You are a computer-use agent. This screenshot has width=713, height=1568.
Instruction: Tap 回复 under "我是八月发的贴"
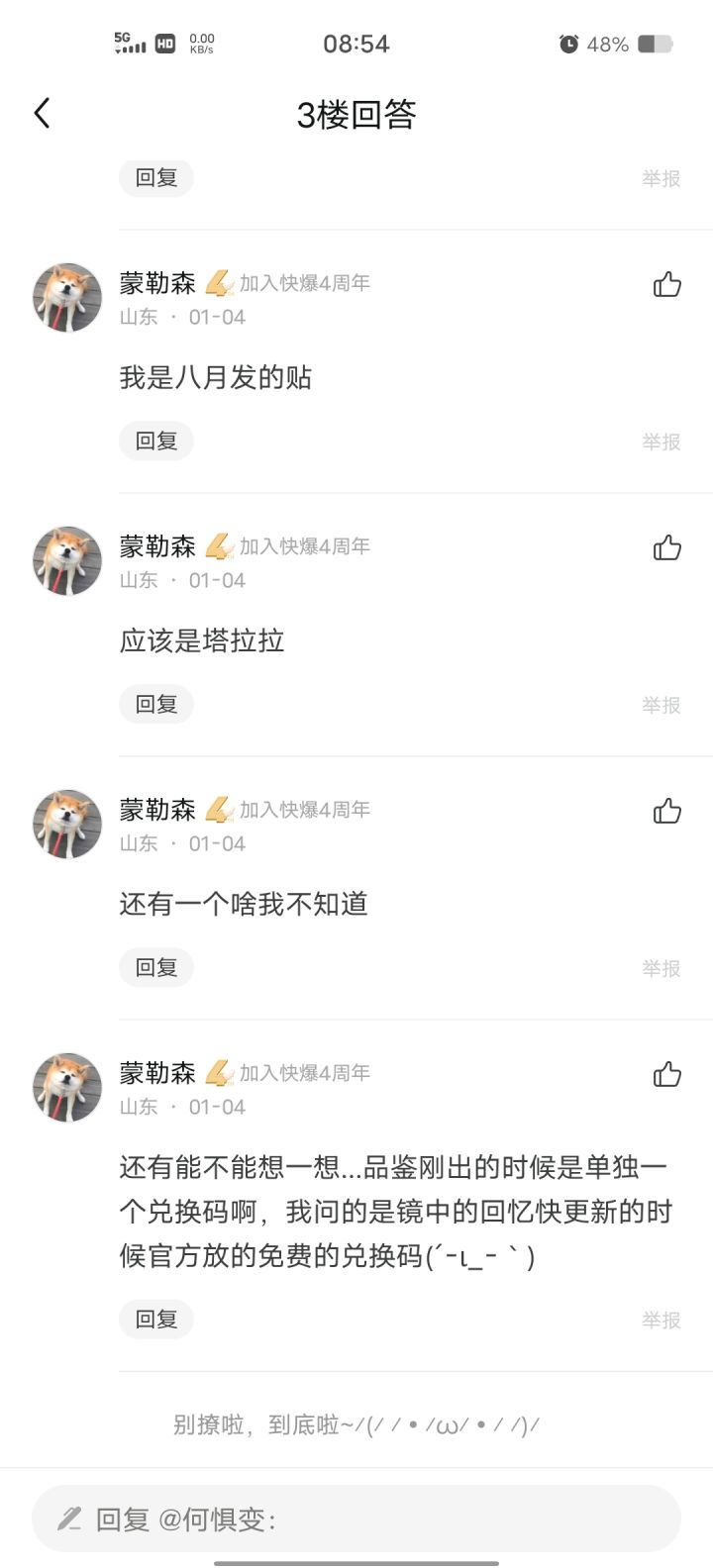(156, 441)
